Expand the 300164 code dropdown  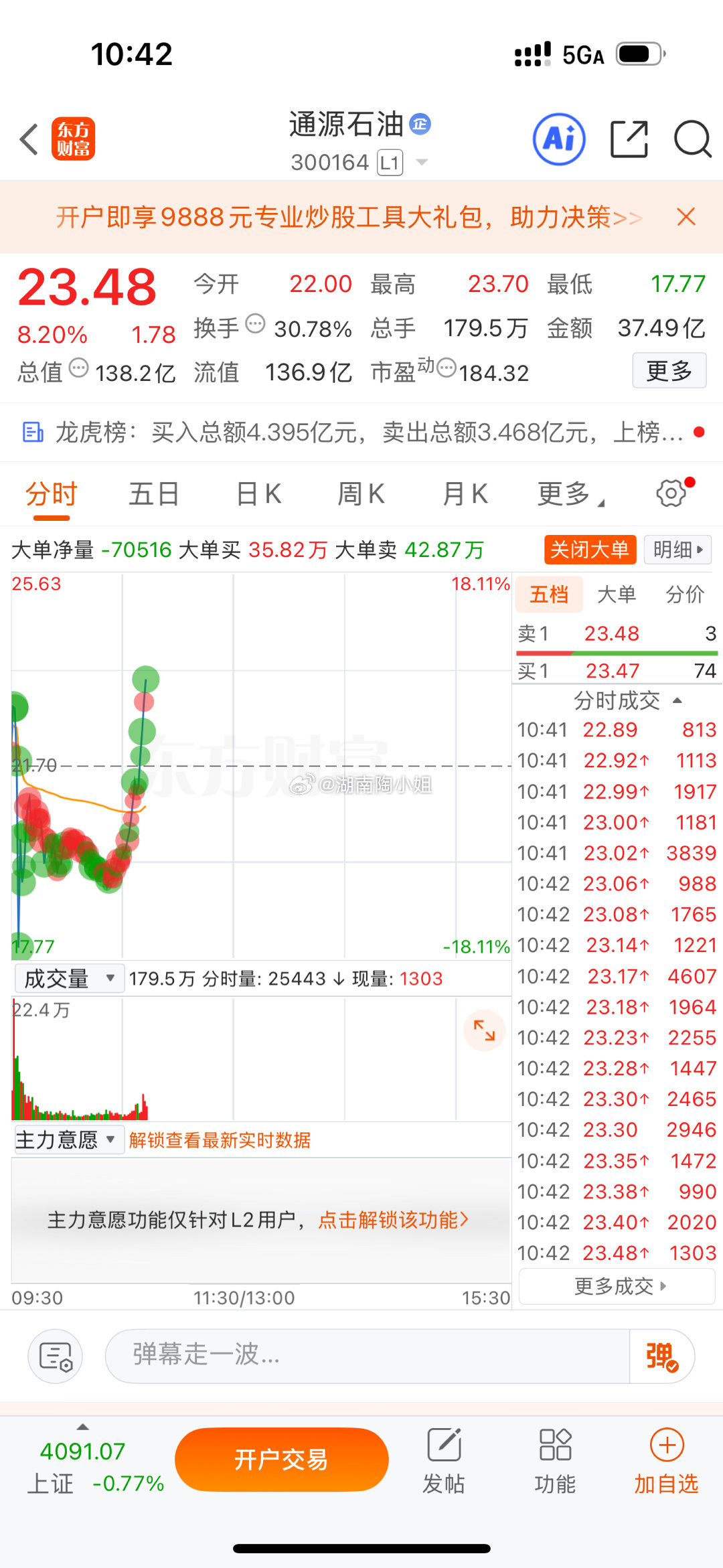pos(420,161)
